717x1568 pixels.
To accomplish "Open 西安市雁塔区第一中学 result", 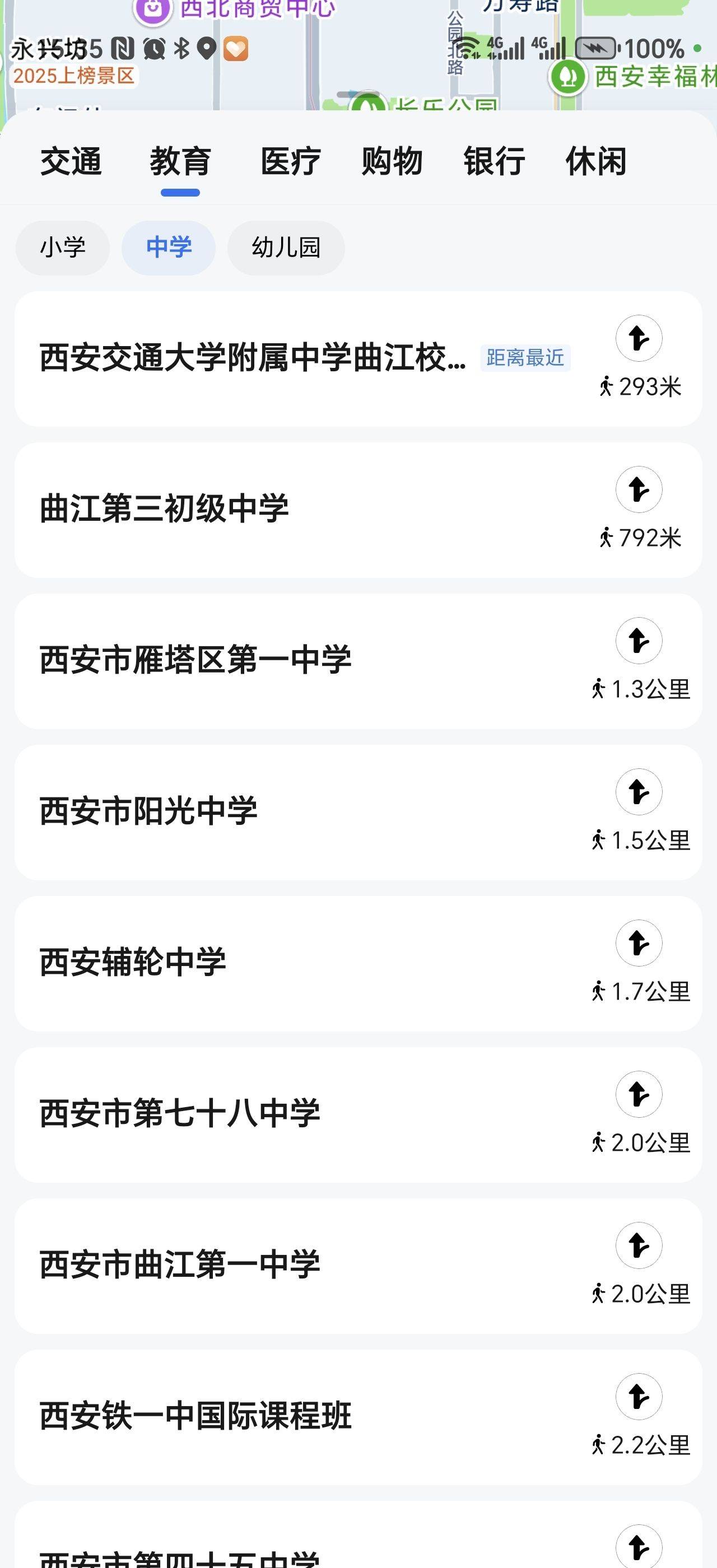I will tap(195, 660).
